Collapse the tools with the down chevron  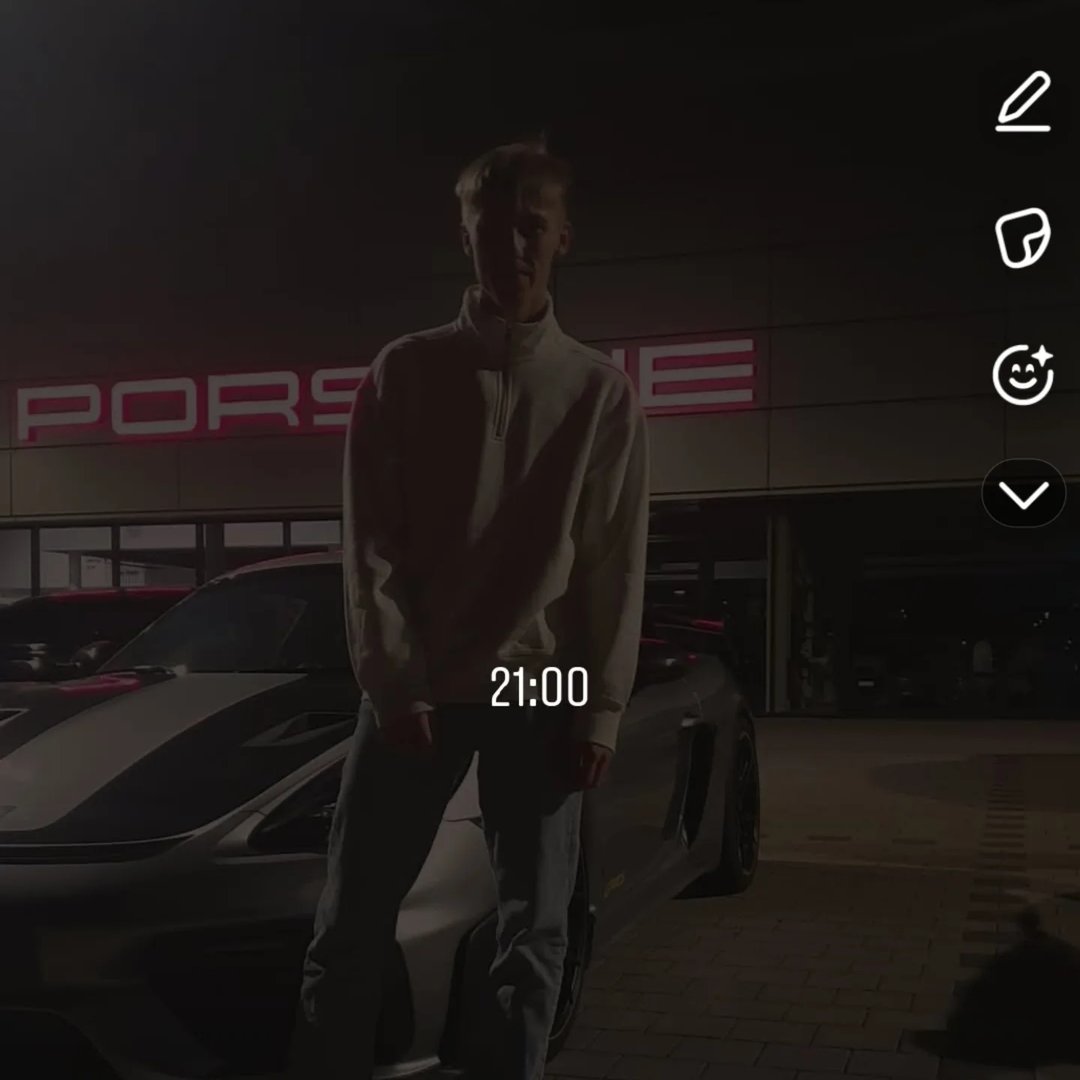1023,493
